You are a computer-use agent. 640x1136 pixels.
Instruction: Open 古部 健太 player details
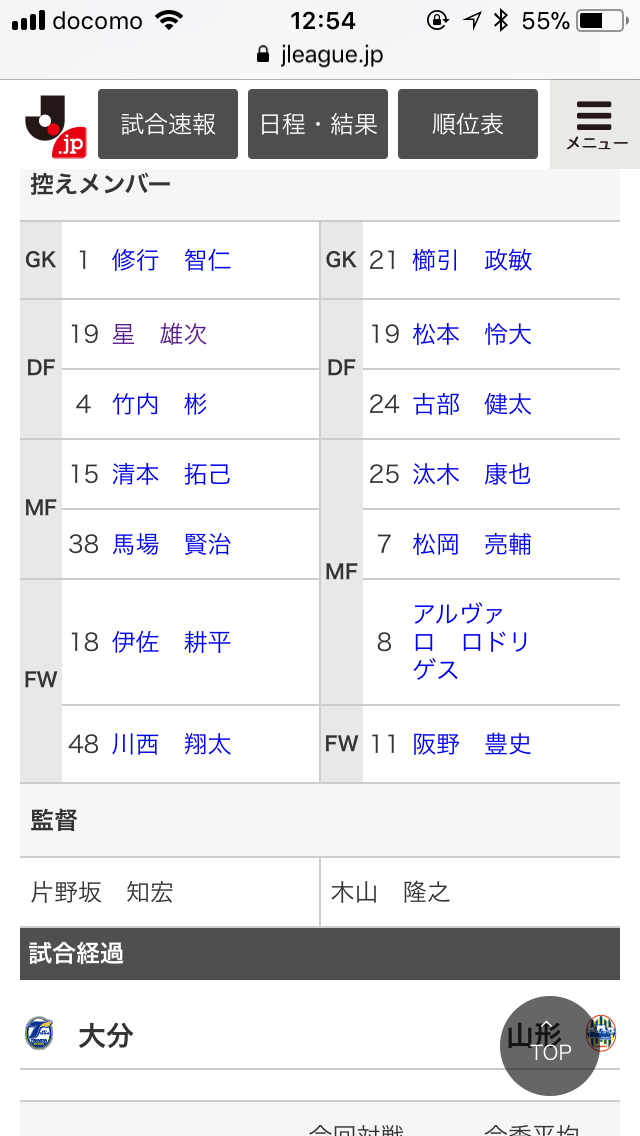coord(472,404)
